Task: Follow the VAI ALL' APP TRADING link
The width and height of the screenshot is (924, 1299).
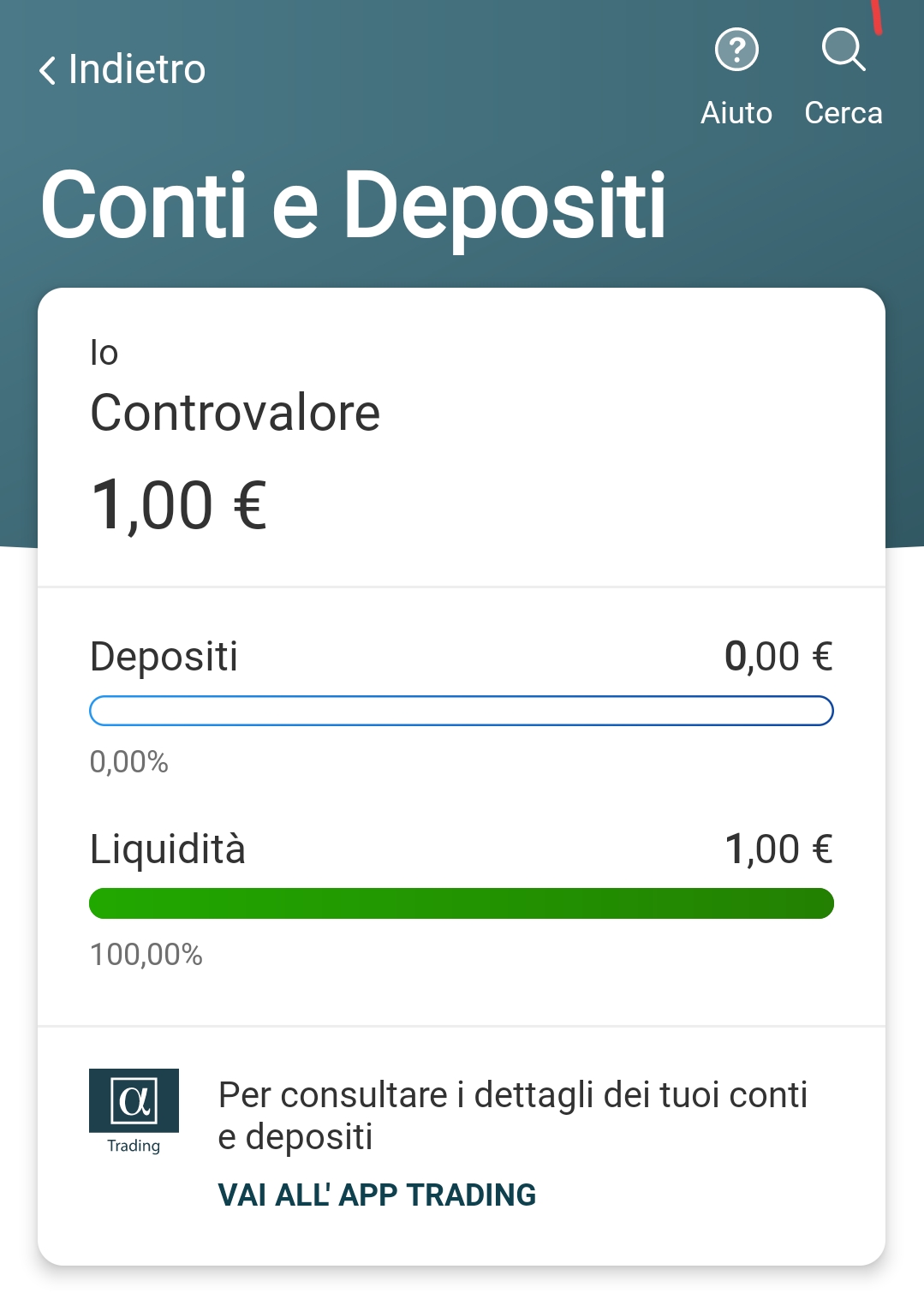Action: point(377,1195)
